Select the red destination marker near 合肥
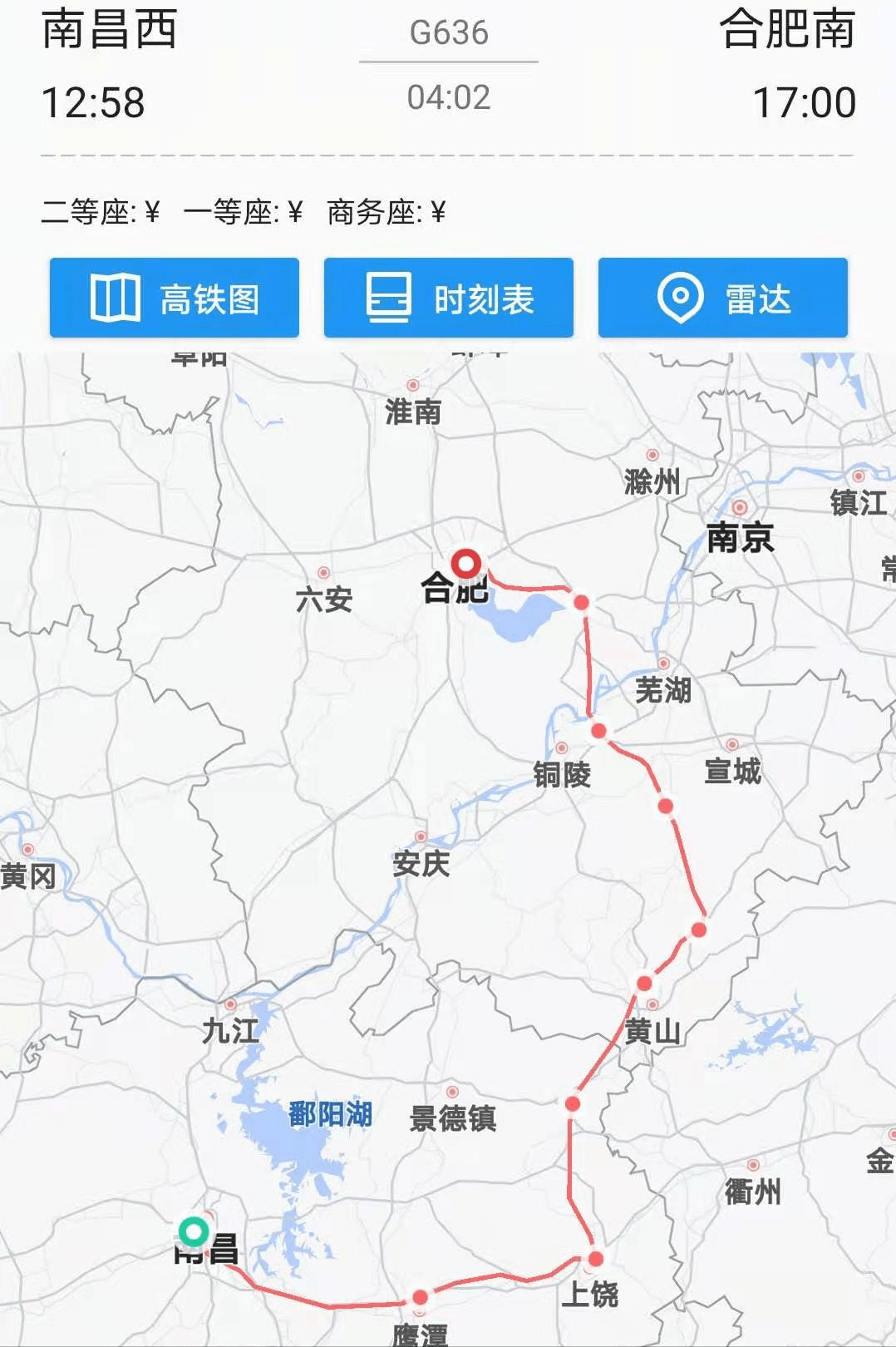 click(466, 563)
